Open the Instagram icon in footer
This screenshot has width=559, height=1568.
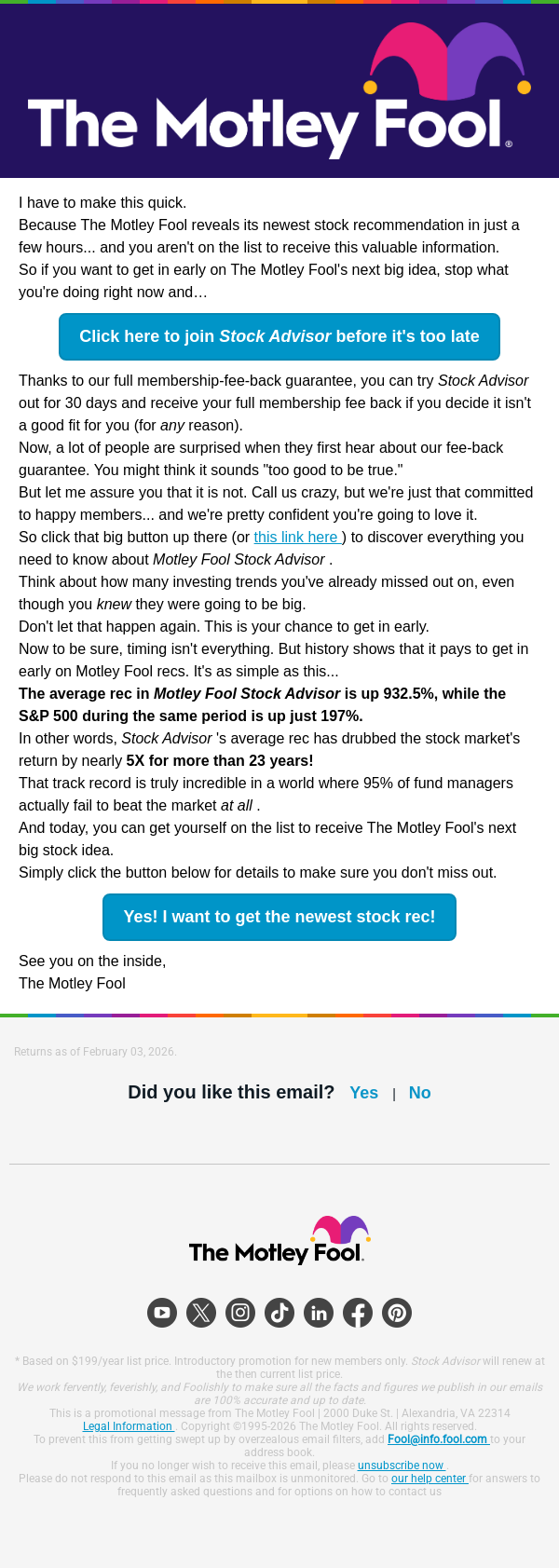coord(240,1313)
